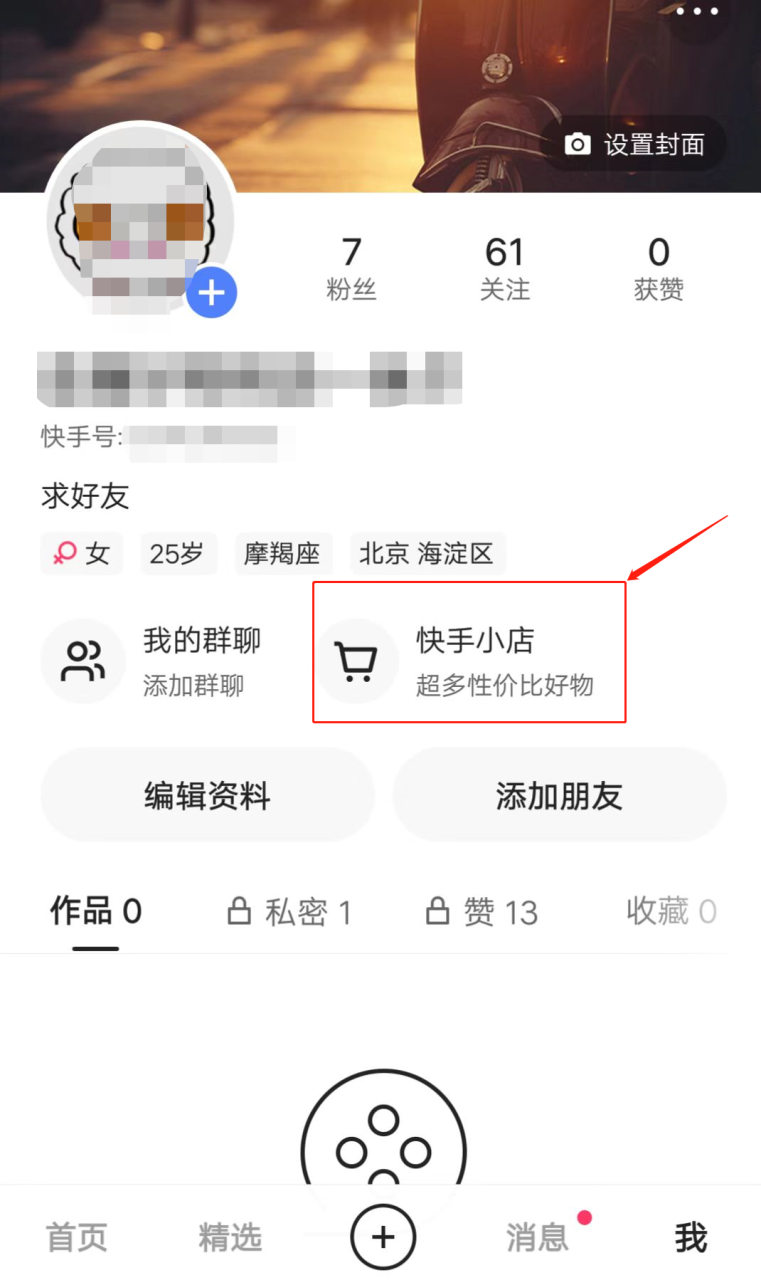
Task: Go to the 首页 home tab
Action: pos(76,1238)
